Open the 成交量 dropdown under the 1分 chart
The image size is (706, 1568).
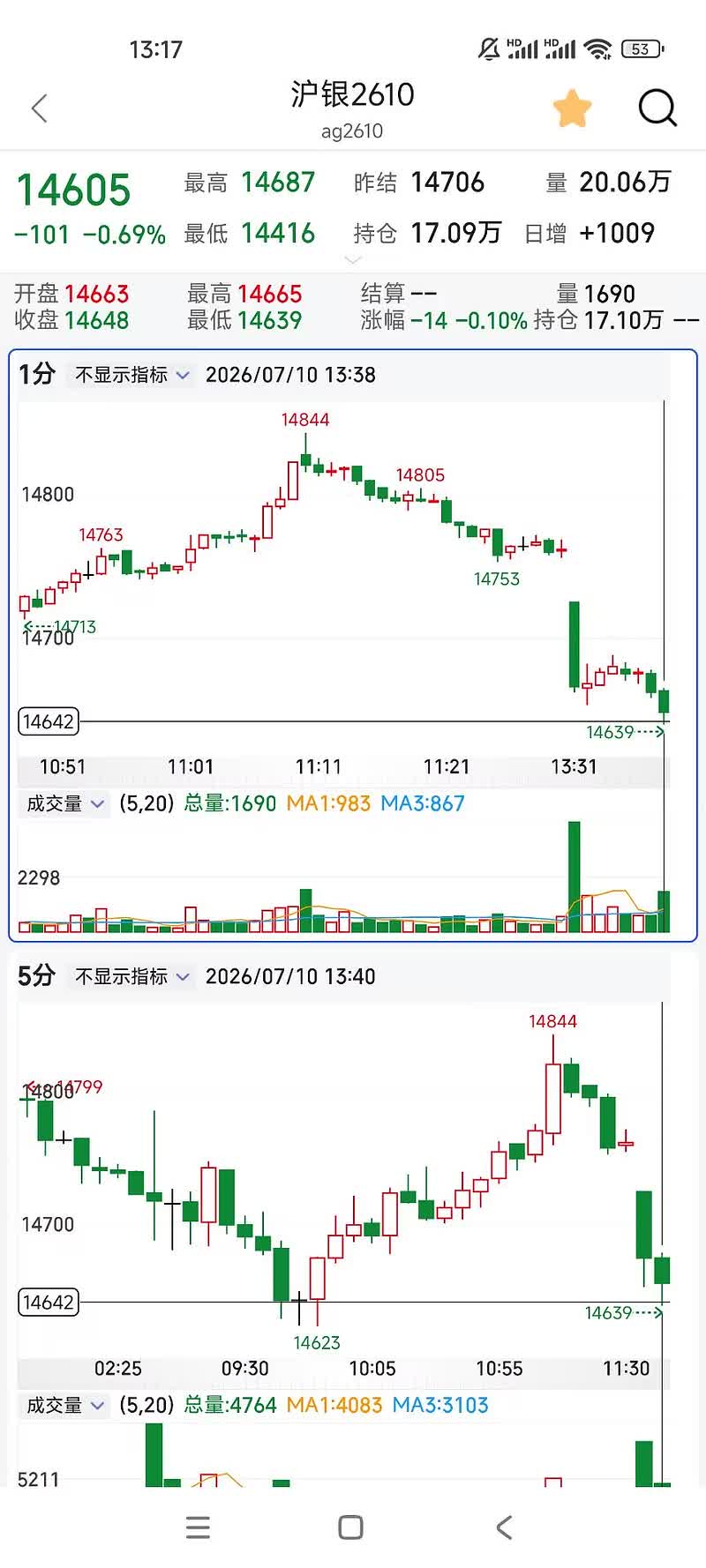pyautogui.click(x=65, y=803)
